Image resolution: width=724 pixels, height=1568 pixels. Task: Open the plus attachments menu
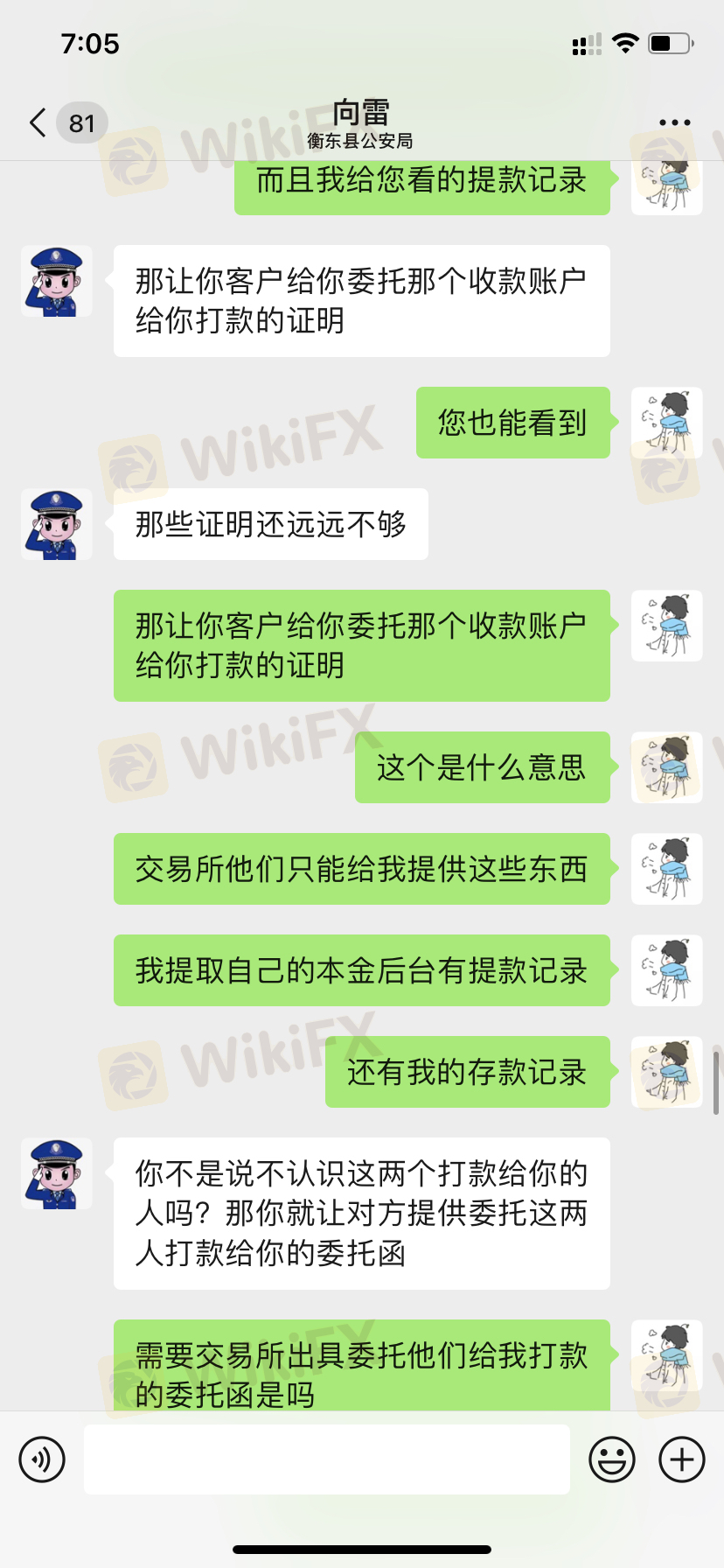(682, 1459)
